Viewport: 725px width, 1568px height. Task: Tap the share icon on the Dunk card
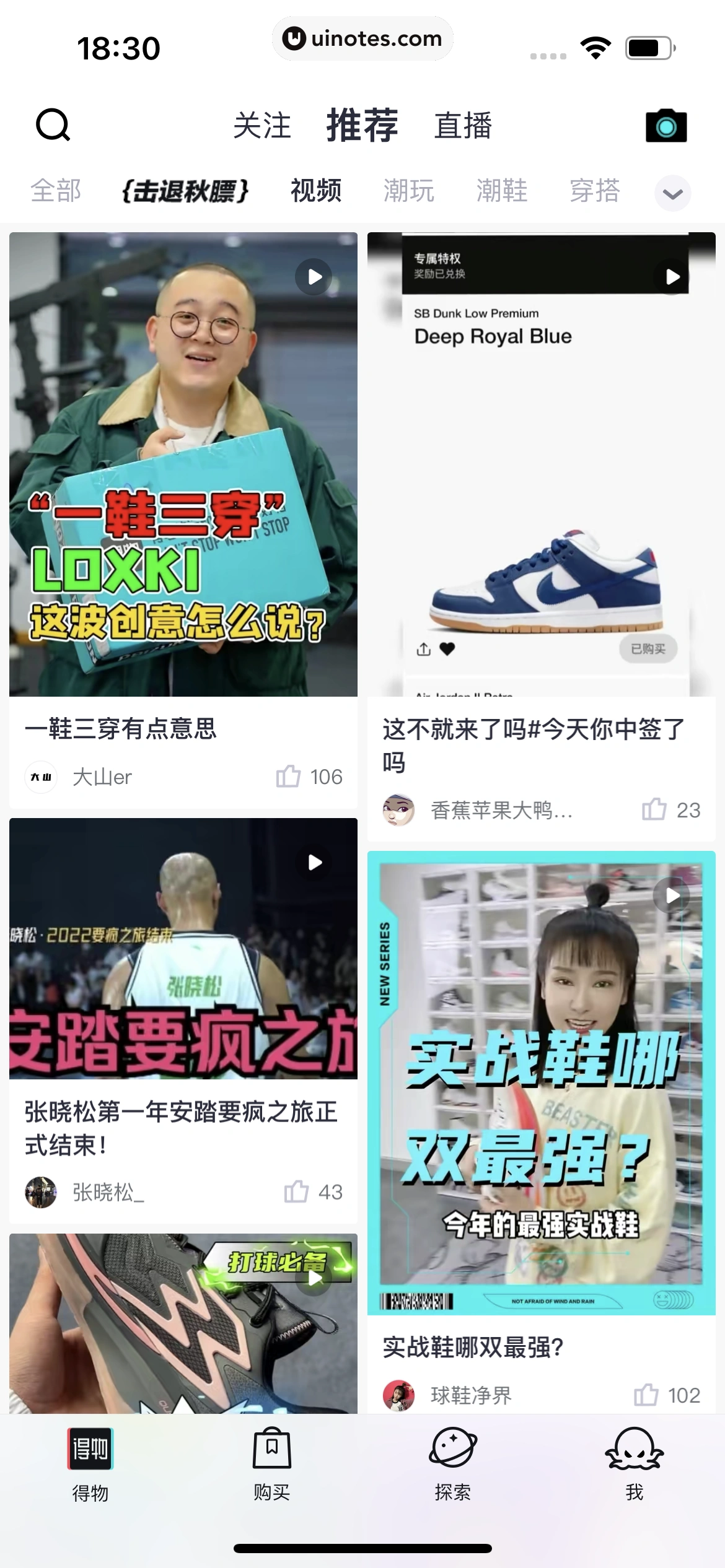pos(424,650)
